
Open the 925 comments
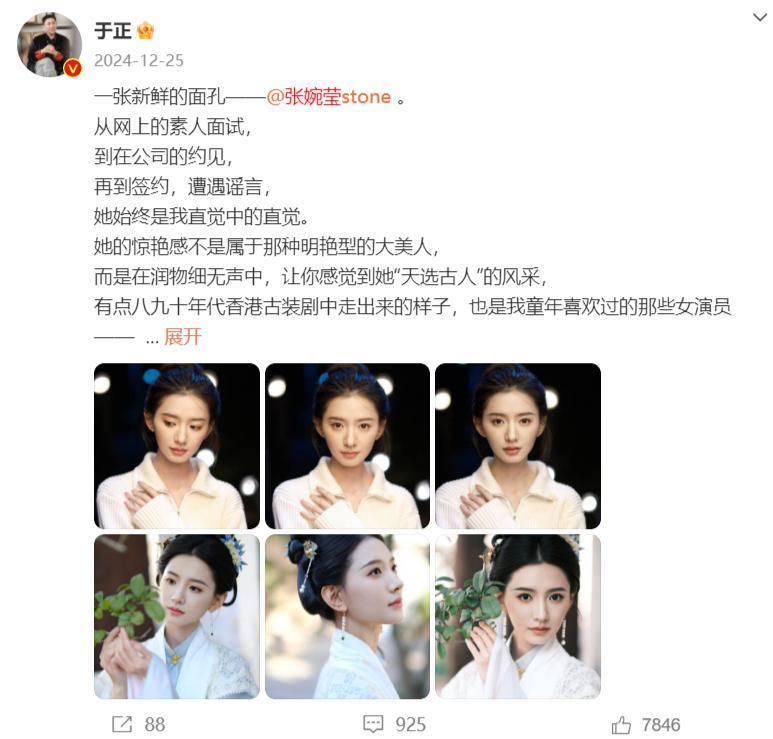coord(395,724)
